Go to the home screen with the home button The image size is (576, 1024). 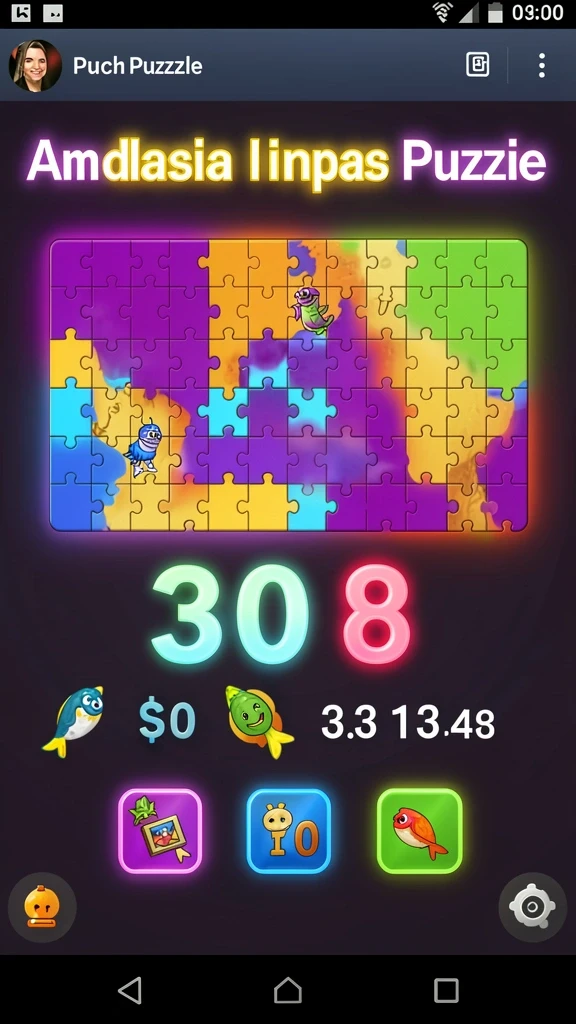pos(288,990)
